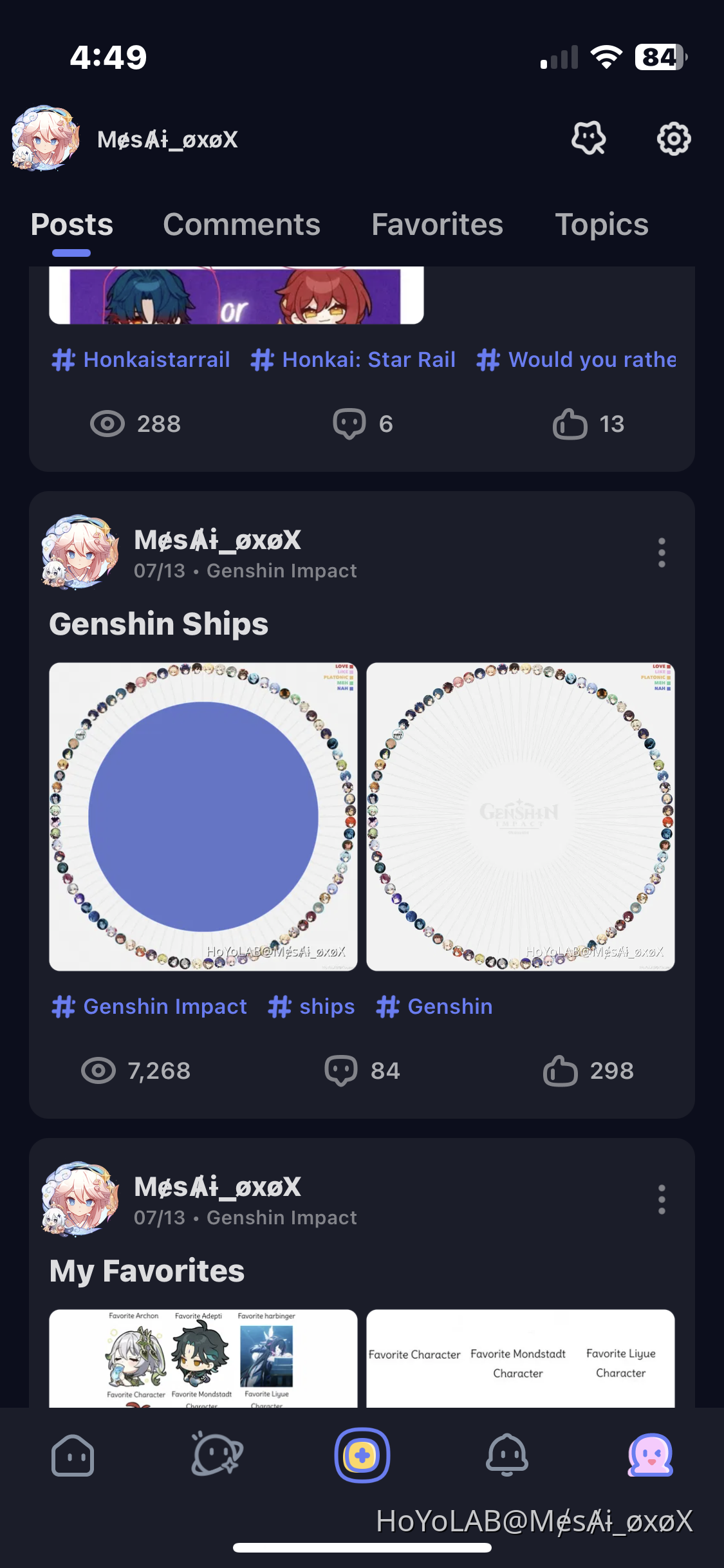Open the Honkaistarrail hashtag
Viewport: 724px width, 1568px height.
point(141,359)
